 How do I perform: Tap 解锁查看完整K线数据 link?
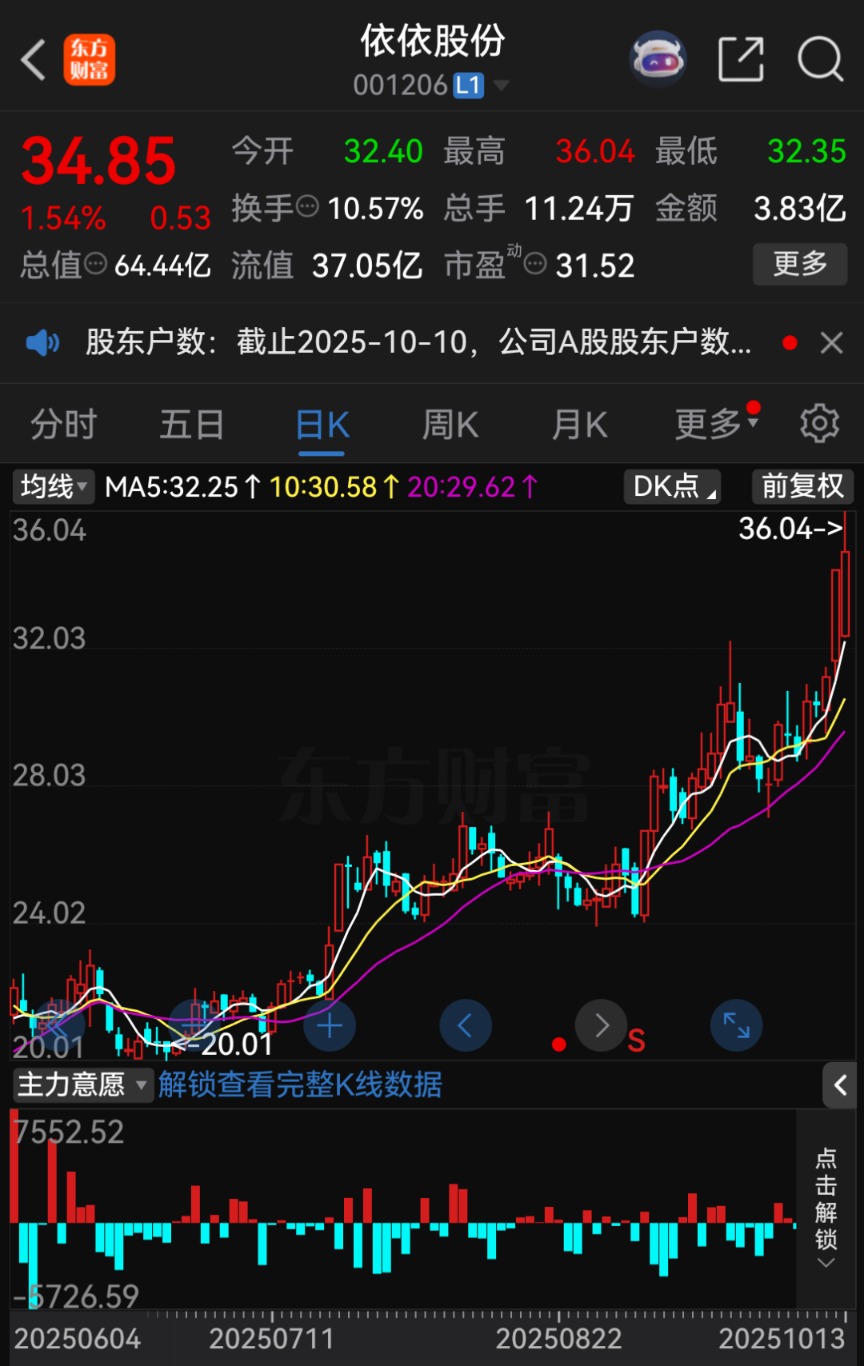300,1084
